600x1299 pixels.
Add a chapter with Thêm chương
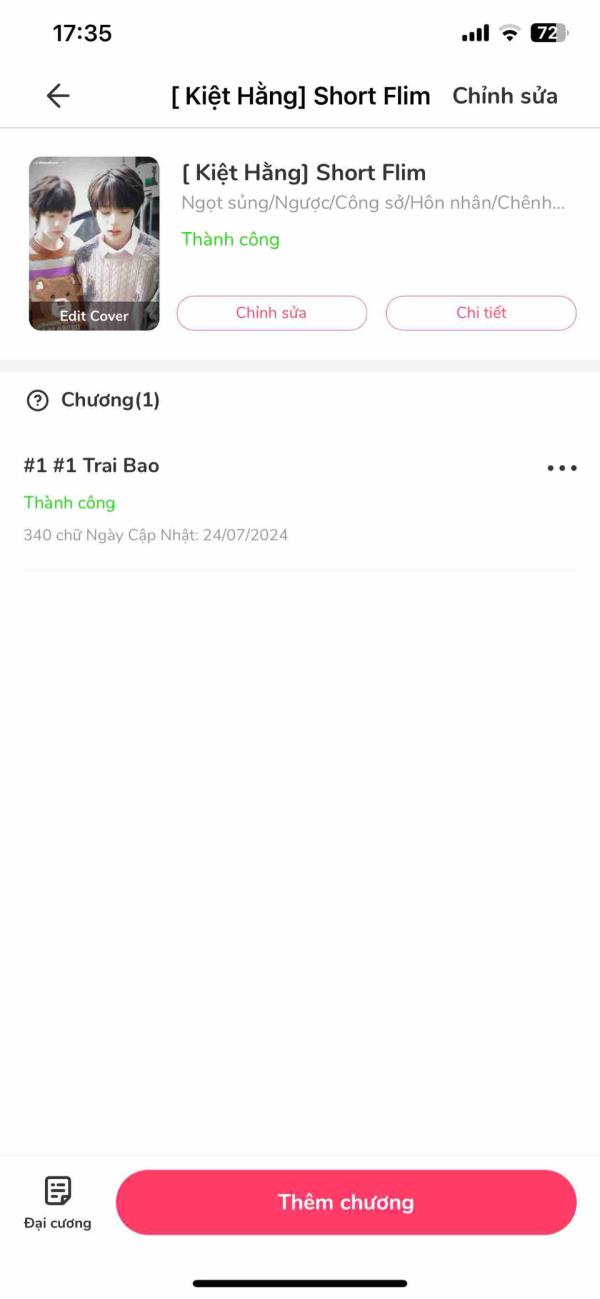click(346, 1202)
